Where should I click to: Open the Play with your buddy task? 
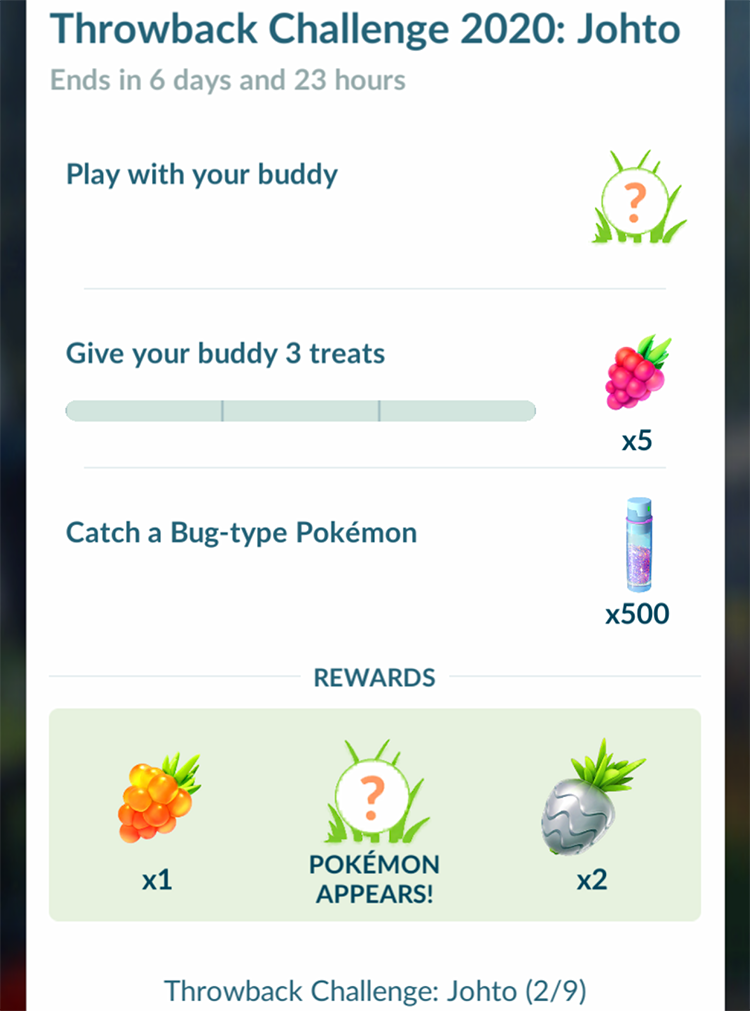[202, 175]
